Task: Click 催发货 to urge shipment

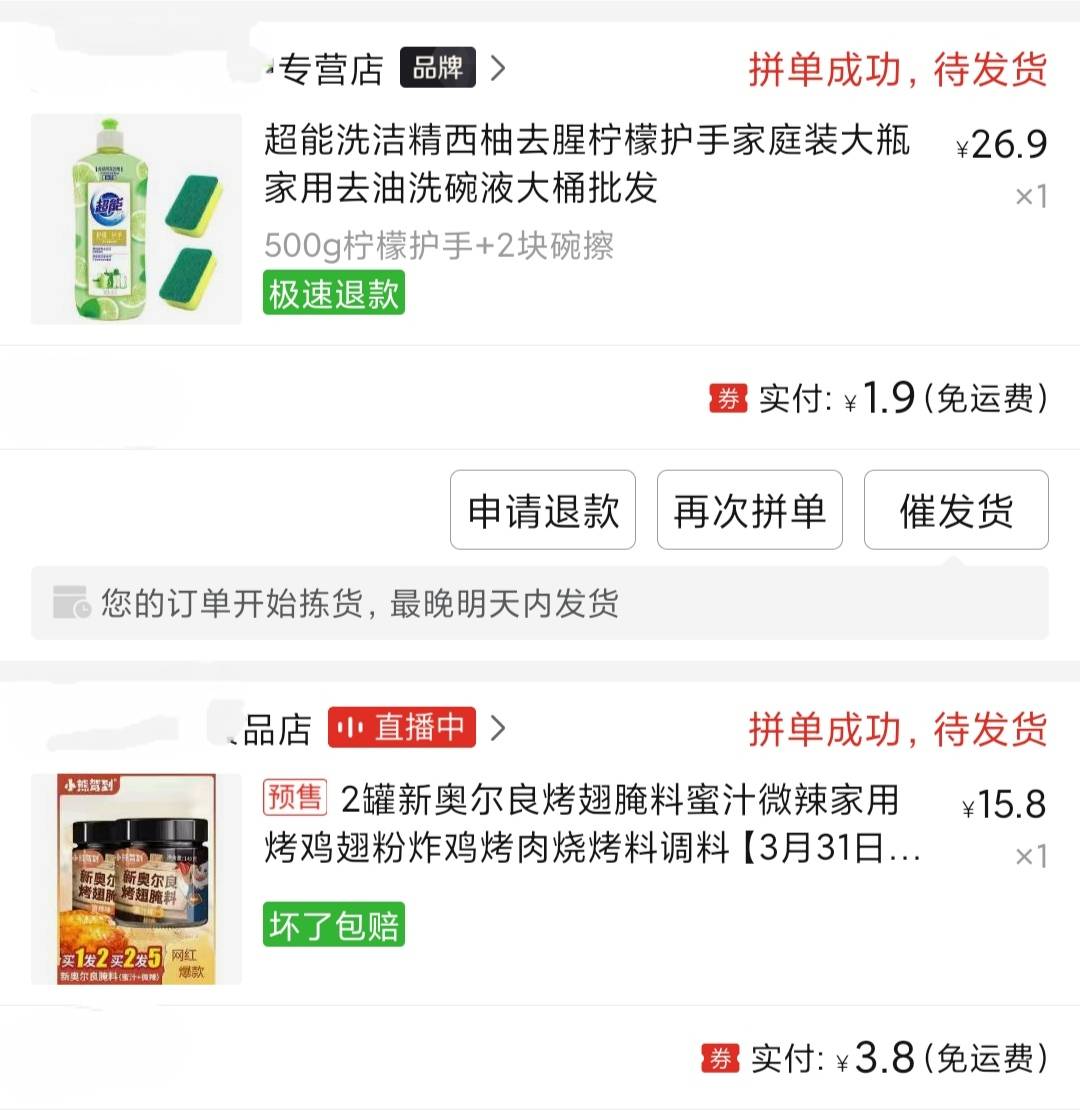Action: 956,510
